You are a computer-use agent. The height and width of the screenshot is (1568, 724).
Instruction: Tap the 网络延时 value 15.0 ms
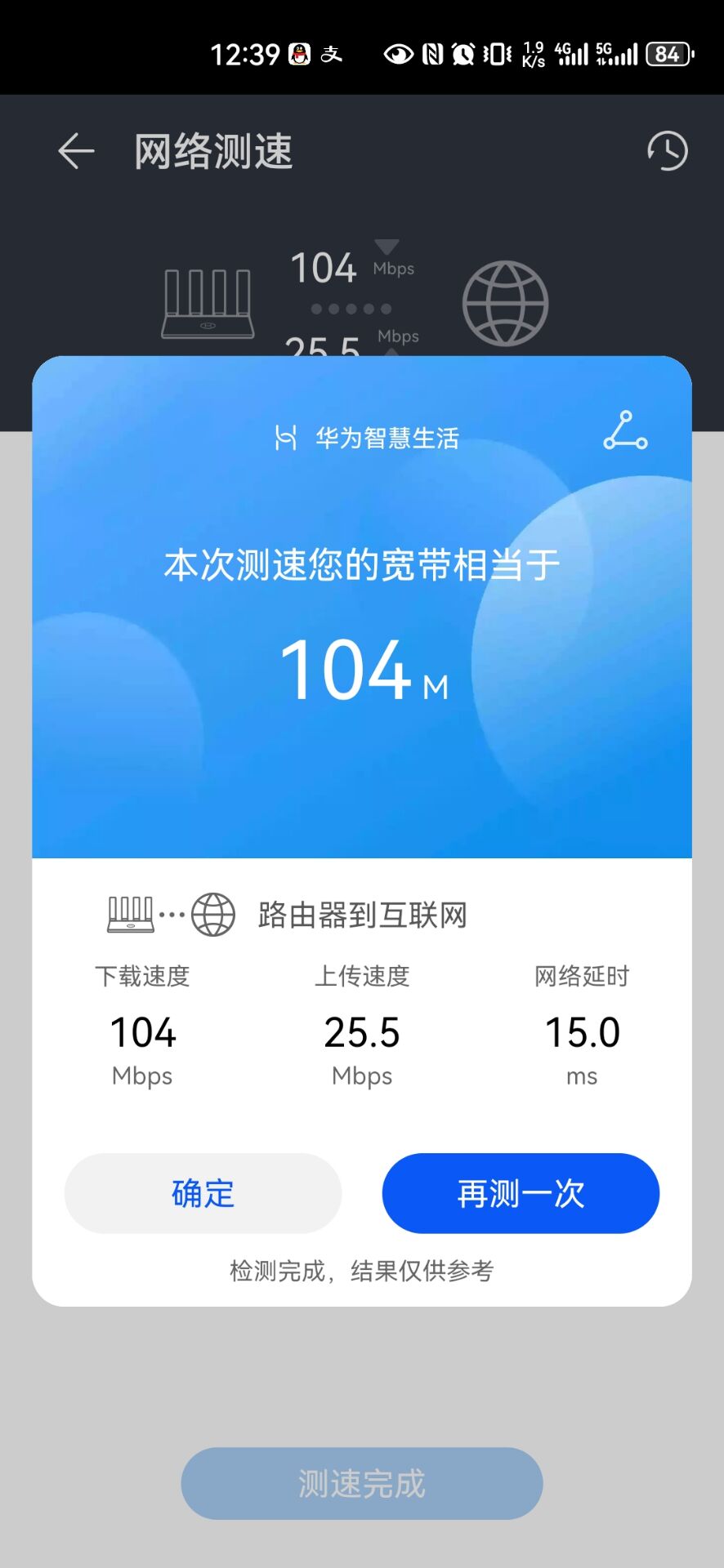(x=583, y=1032)
